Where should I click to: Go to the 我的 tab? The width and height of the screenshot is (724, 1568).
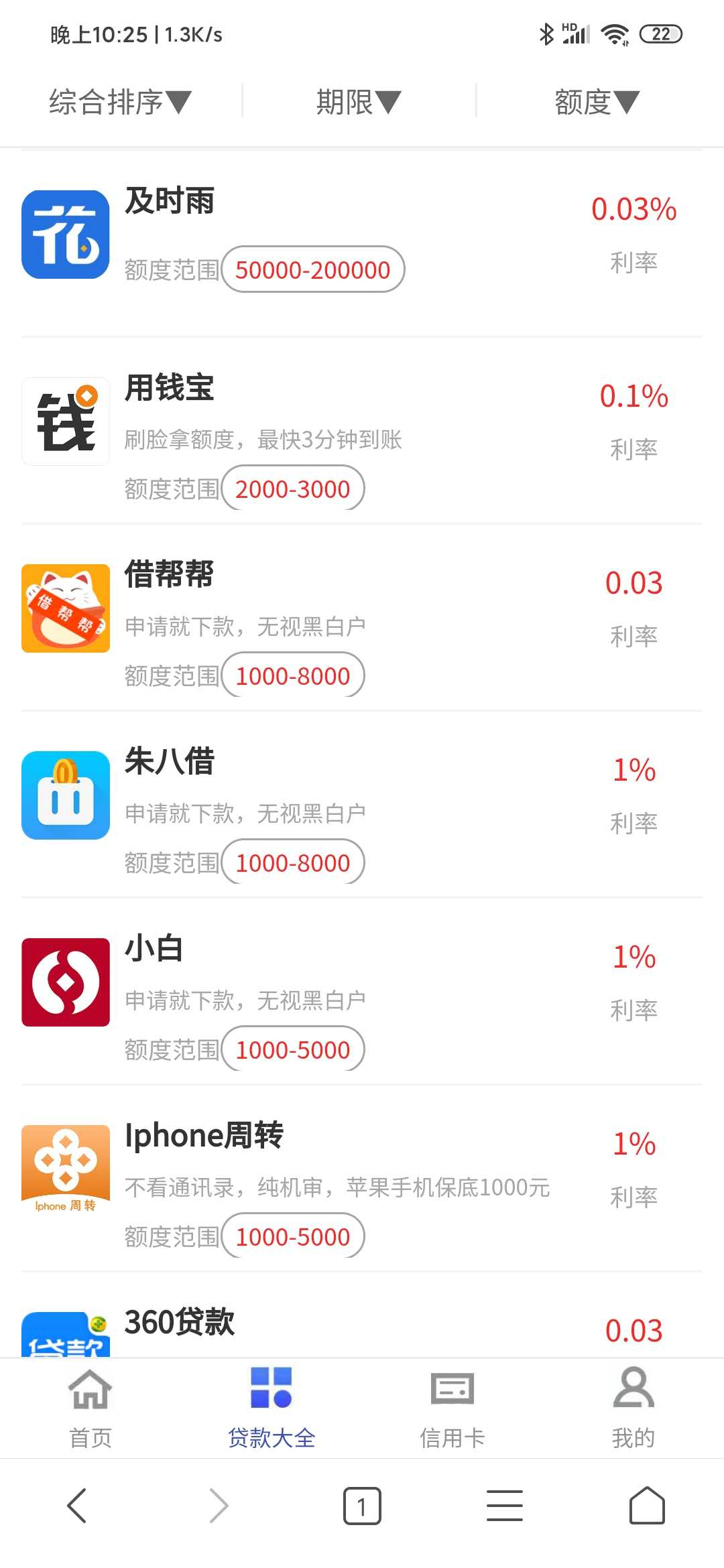[x=633, y=1407]
